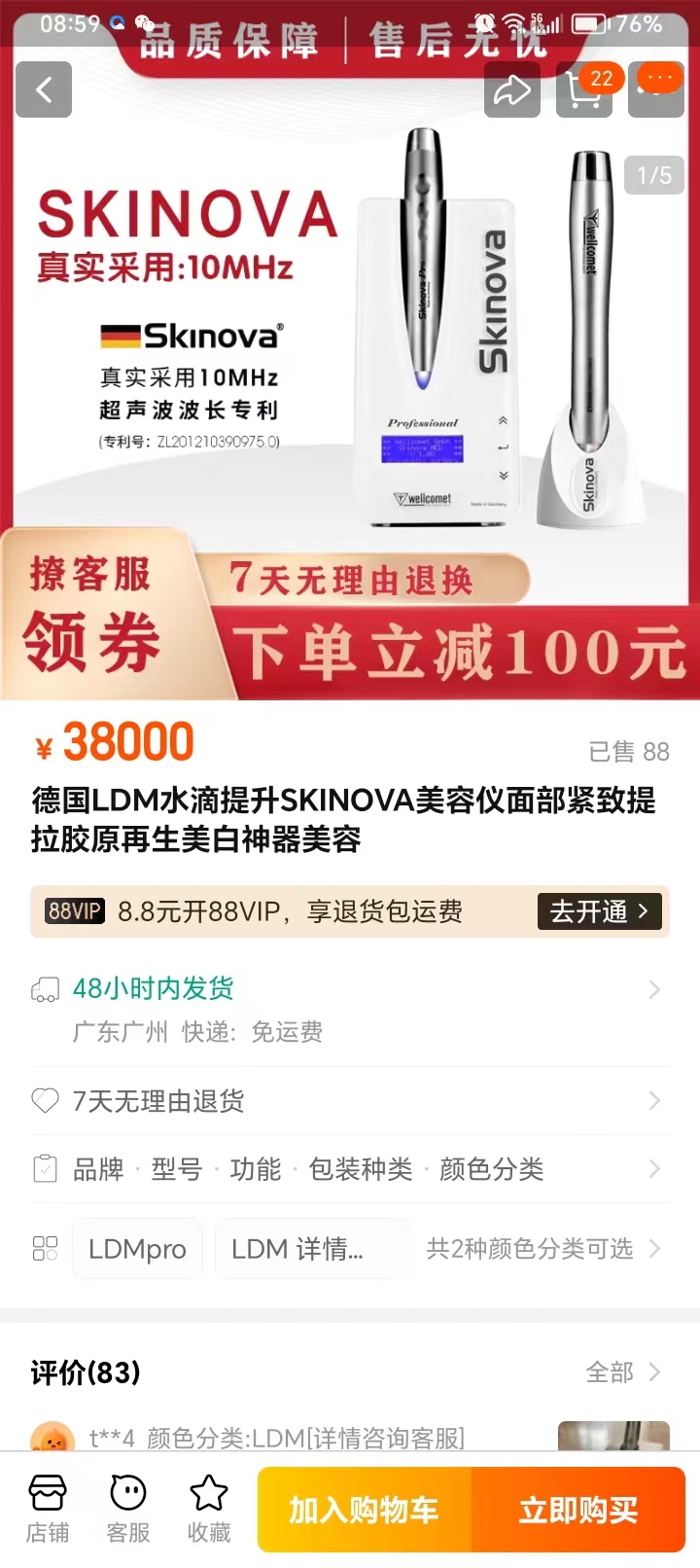Open product parameters 品牌 型号 功能 row

(x=350, y=1168)
